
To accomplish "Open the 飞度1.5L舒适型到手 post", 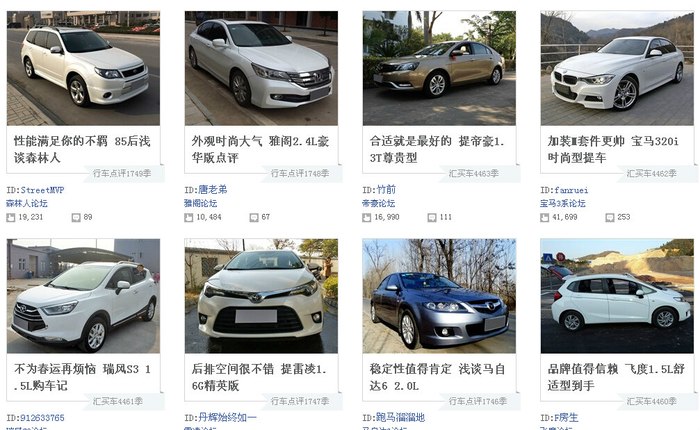I will pos(616,377).
